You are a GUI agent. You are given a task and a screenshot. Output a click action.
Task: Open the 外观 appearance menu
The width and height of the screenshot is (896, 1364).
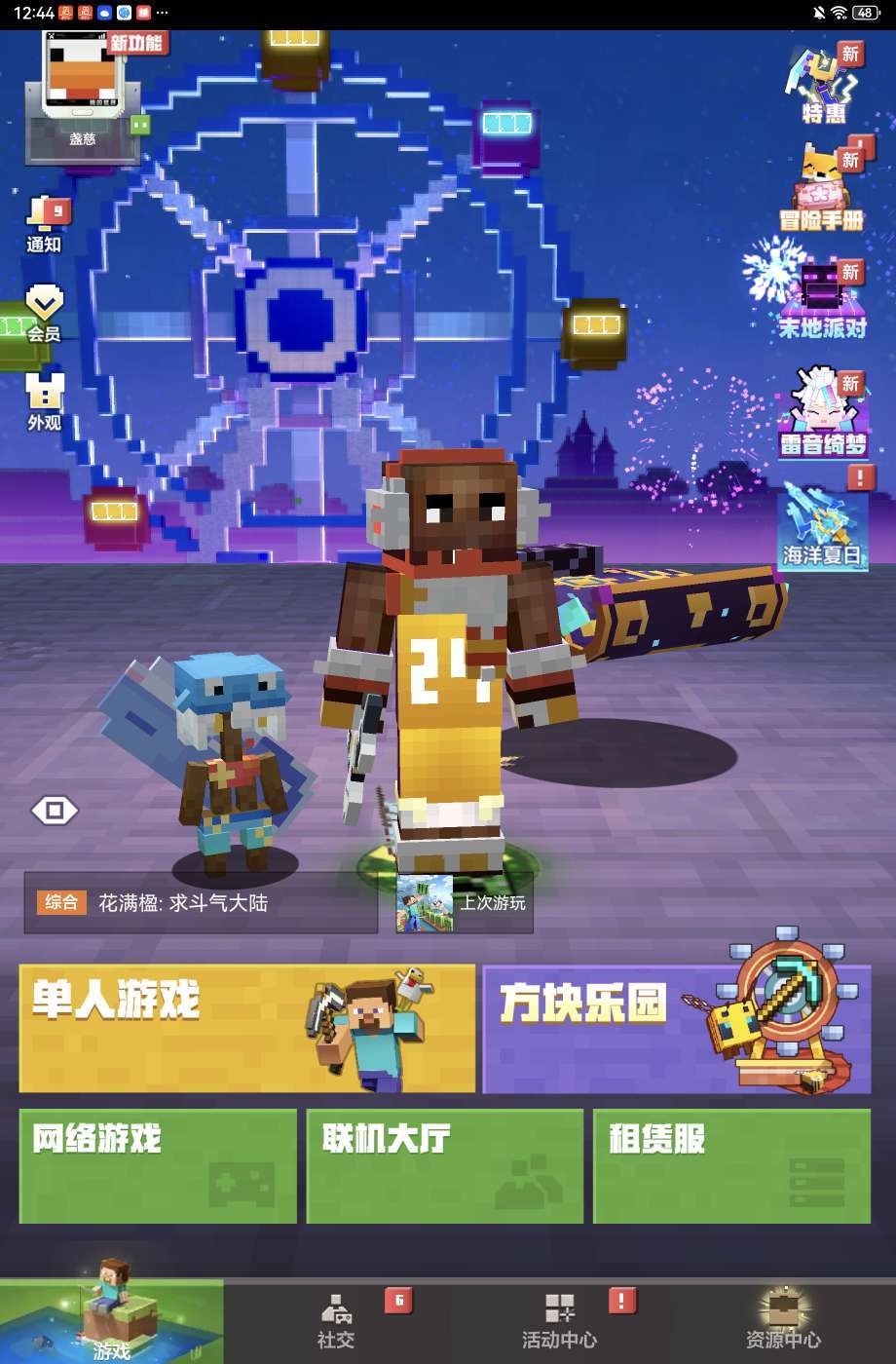pos(44,400)
